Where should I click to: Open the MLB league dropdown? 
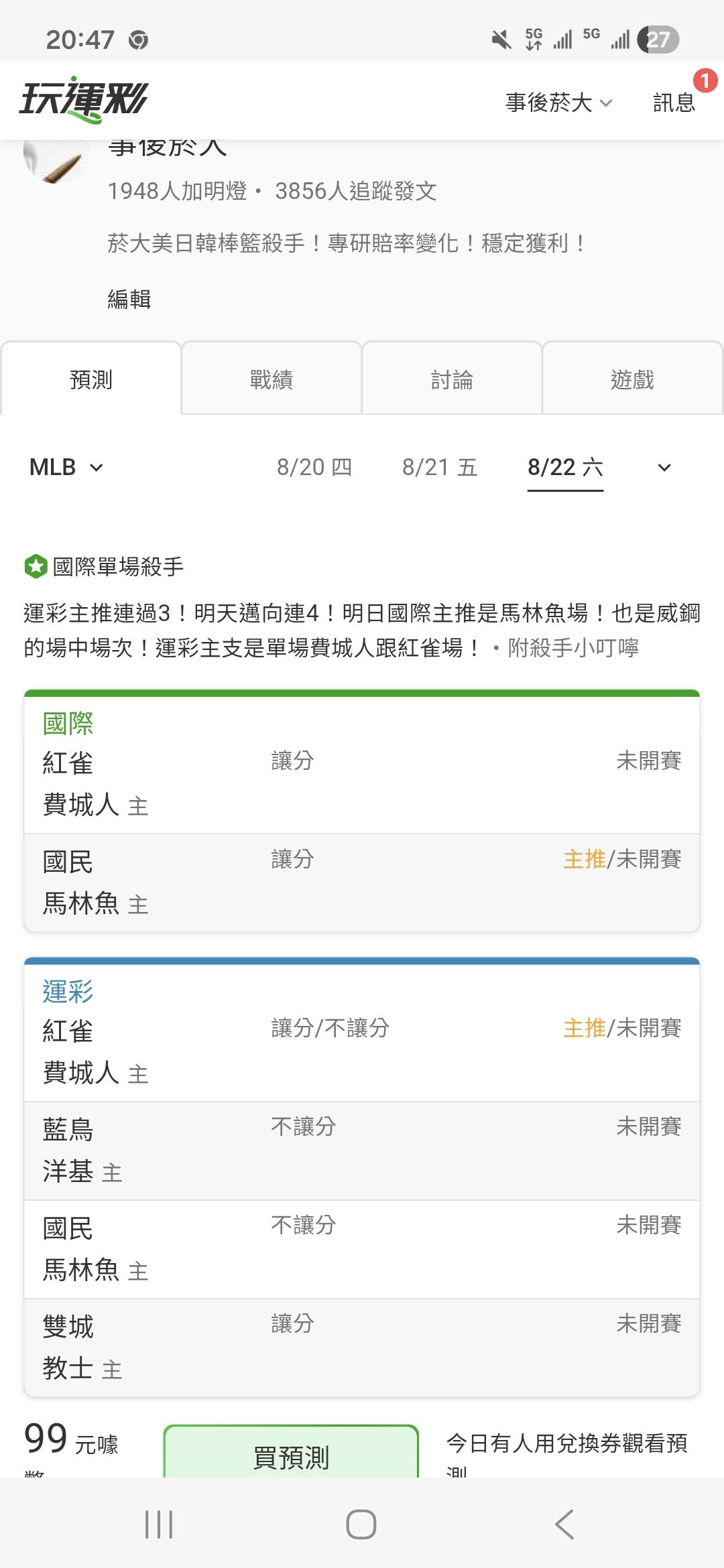click(66, 467)
